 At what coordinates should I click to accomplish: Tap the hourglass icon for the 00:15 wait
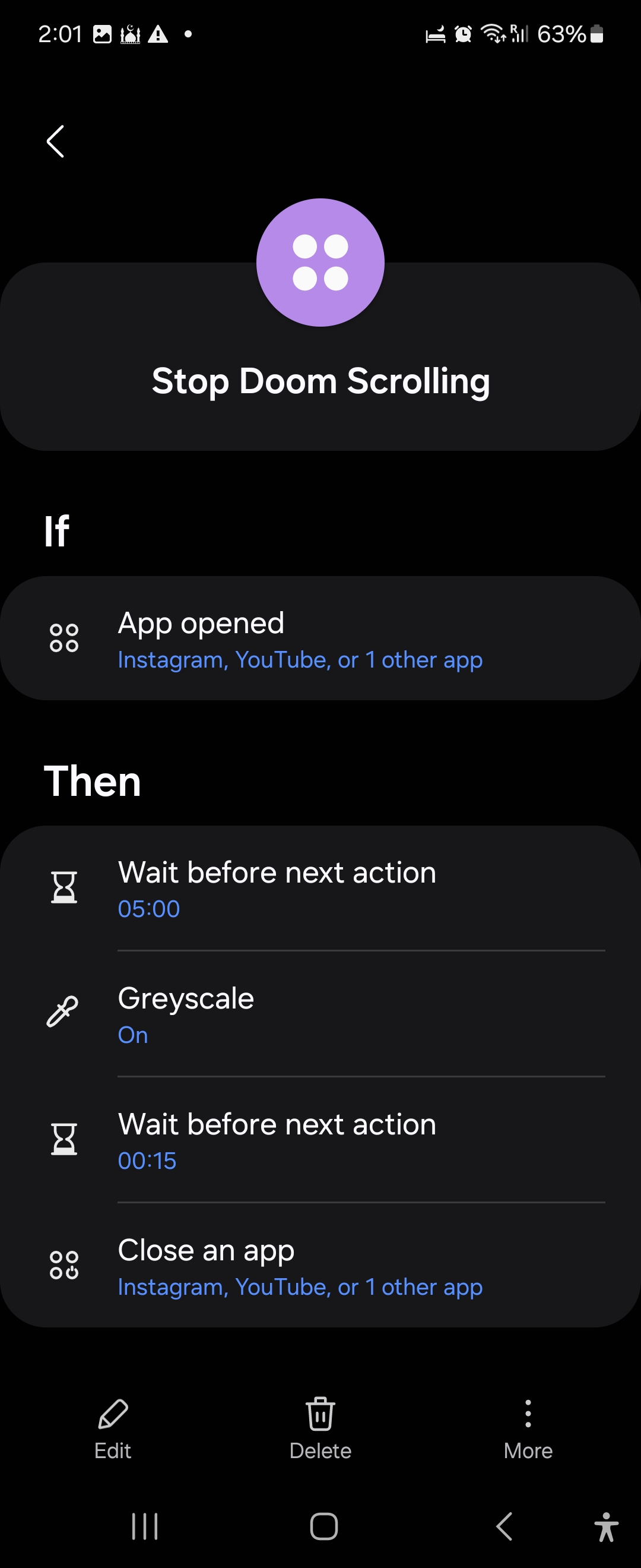coord(64,1140)
